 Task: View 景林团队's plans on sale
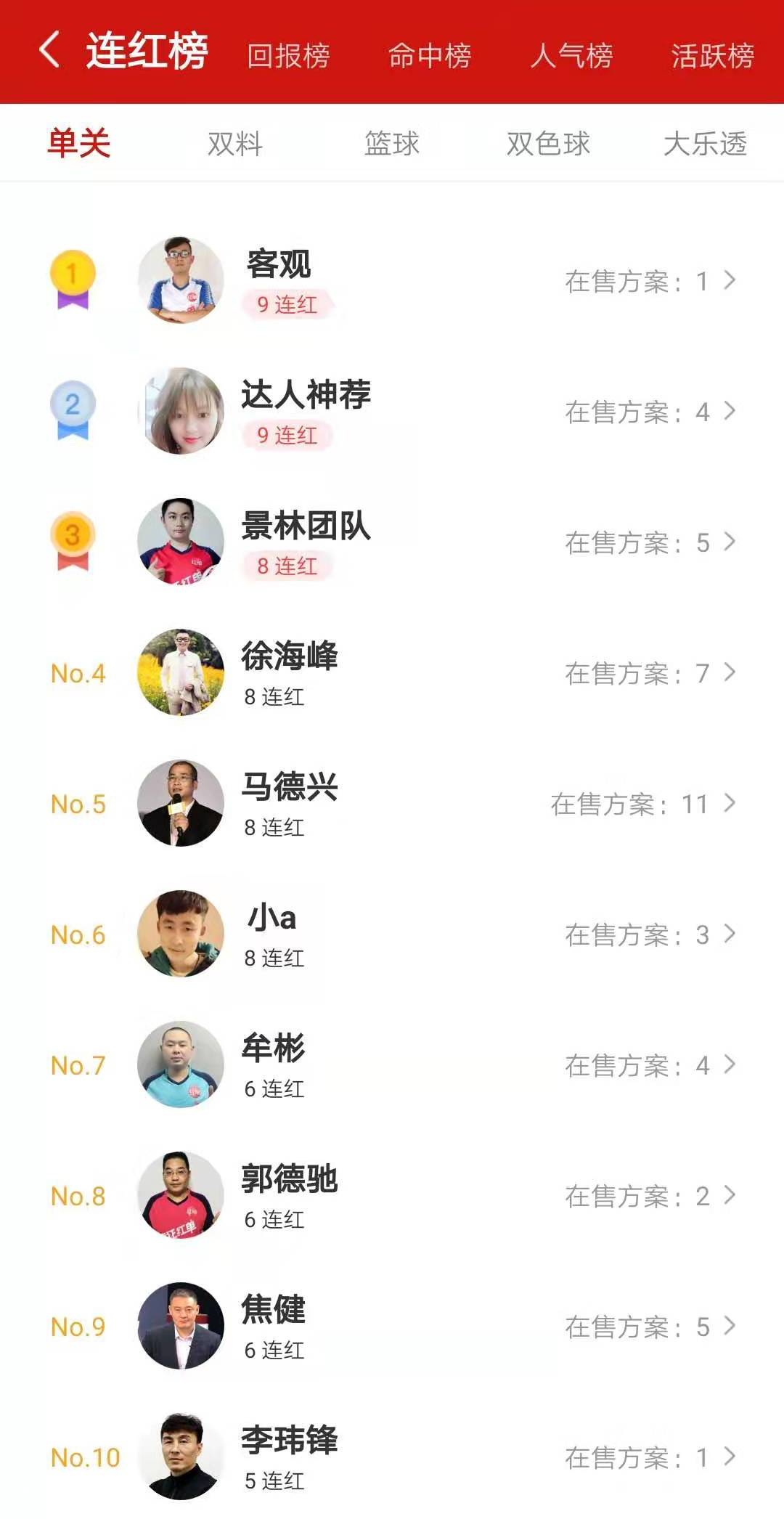pos(650,542)
